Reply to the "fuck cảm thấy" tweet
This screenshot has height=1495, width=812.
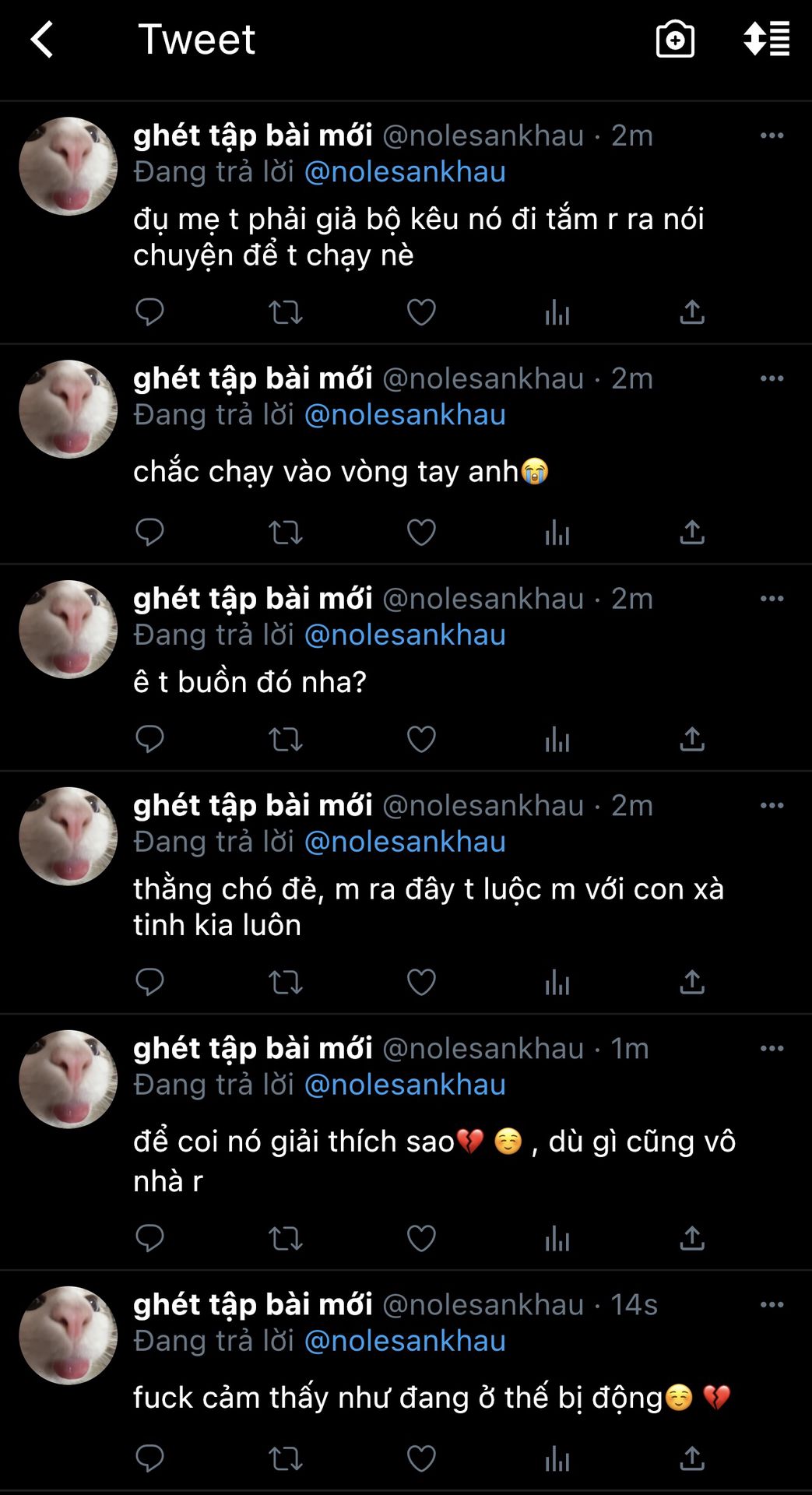pyautogui.click(x=149, y=1458)
